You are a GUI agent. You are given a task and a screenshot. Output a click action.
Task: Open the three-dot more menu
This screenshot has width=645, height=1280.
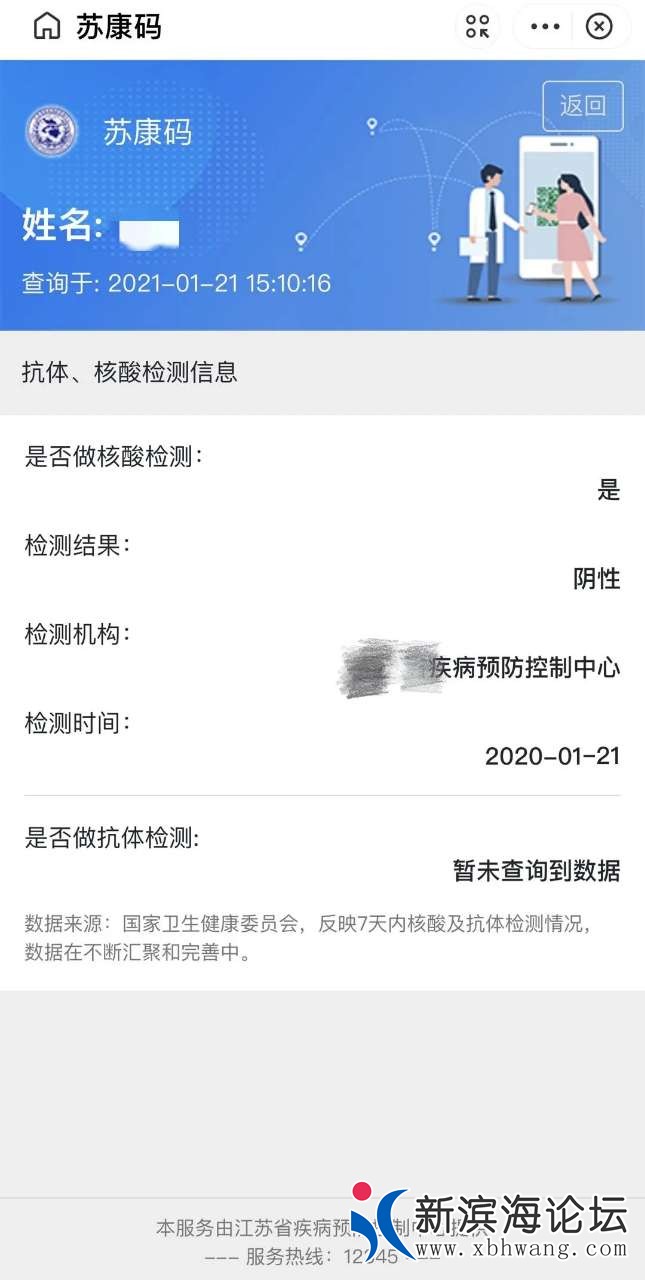(x=545, y=27)
